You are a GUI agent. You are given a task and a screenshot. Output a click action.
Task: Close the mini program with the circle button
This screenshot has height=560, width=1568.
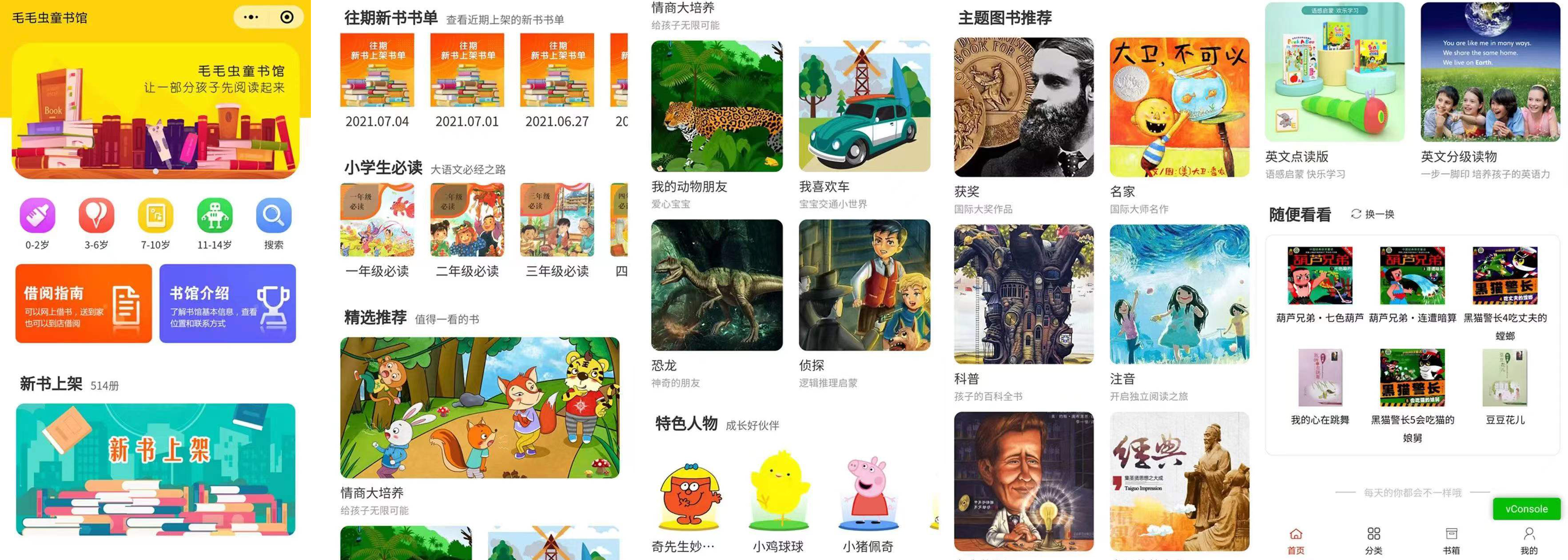pos(287,17)
